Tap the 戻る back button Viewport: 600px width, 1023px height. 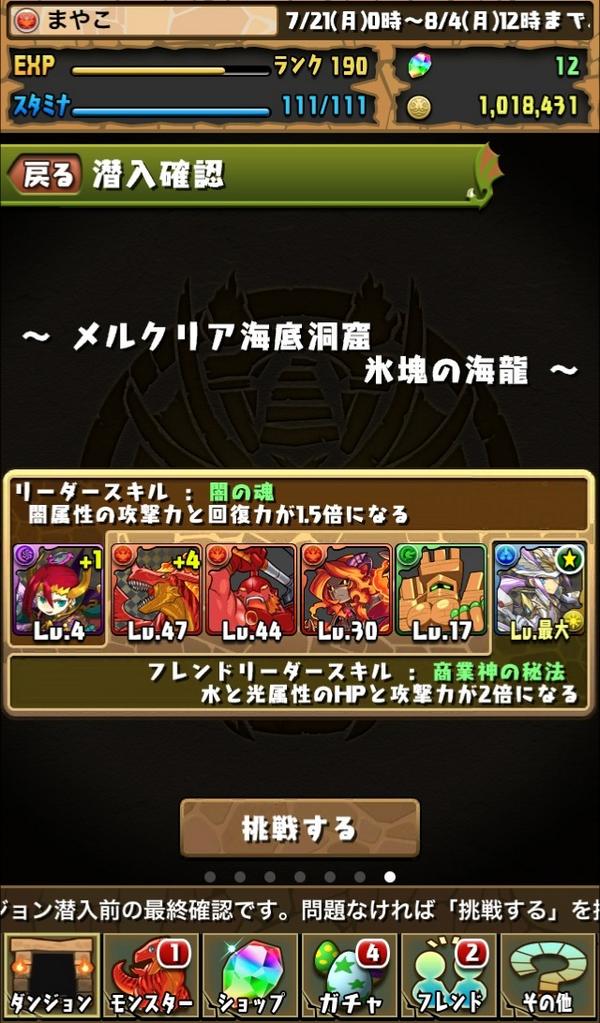coord(45,177)
